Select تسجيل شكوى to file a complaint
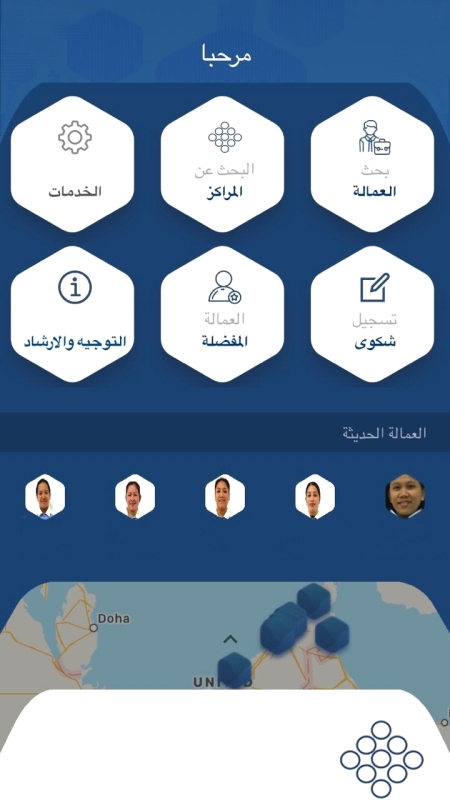 coord(372,314)
